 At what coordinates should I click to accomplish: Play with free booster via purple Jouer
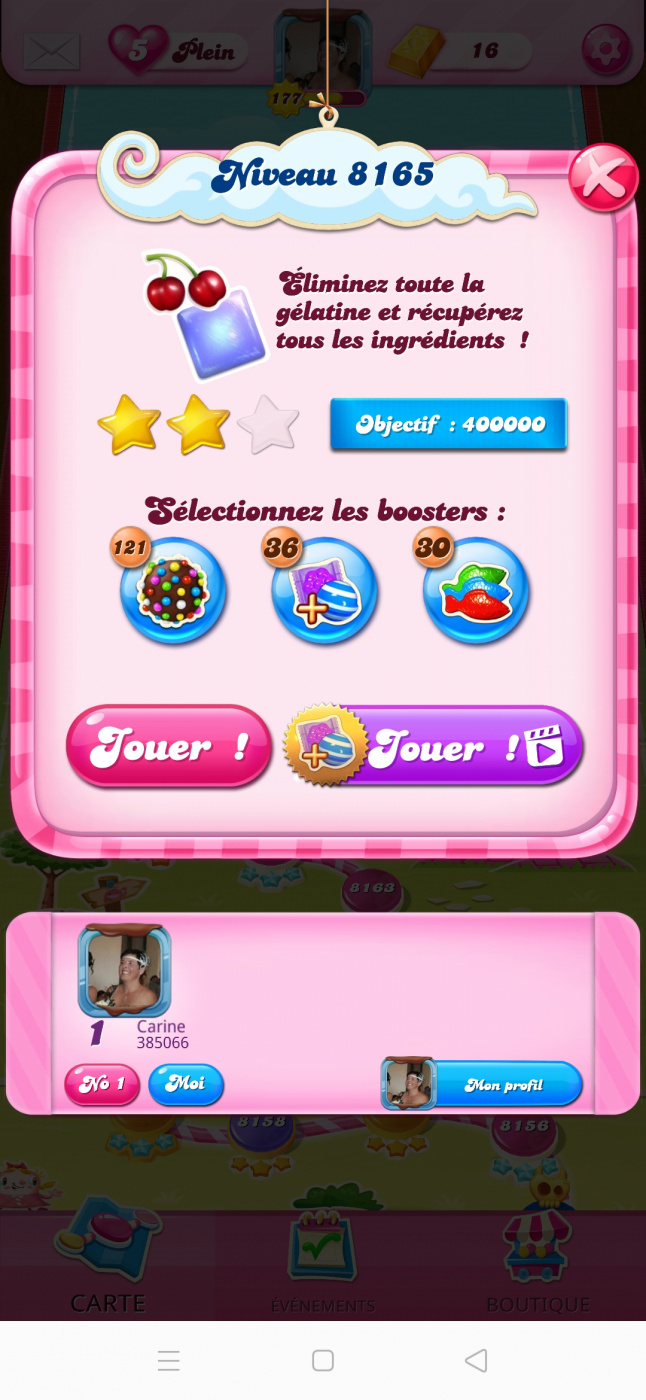coord(435,747)
